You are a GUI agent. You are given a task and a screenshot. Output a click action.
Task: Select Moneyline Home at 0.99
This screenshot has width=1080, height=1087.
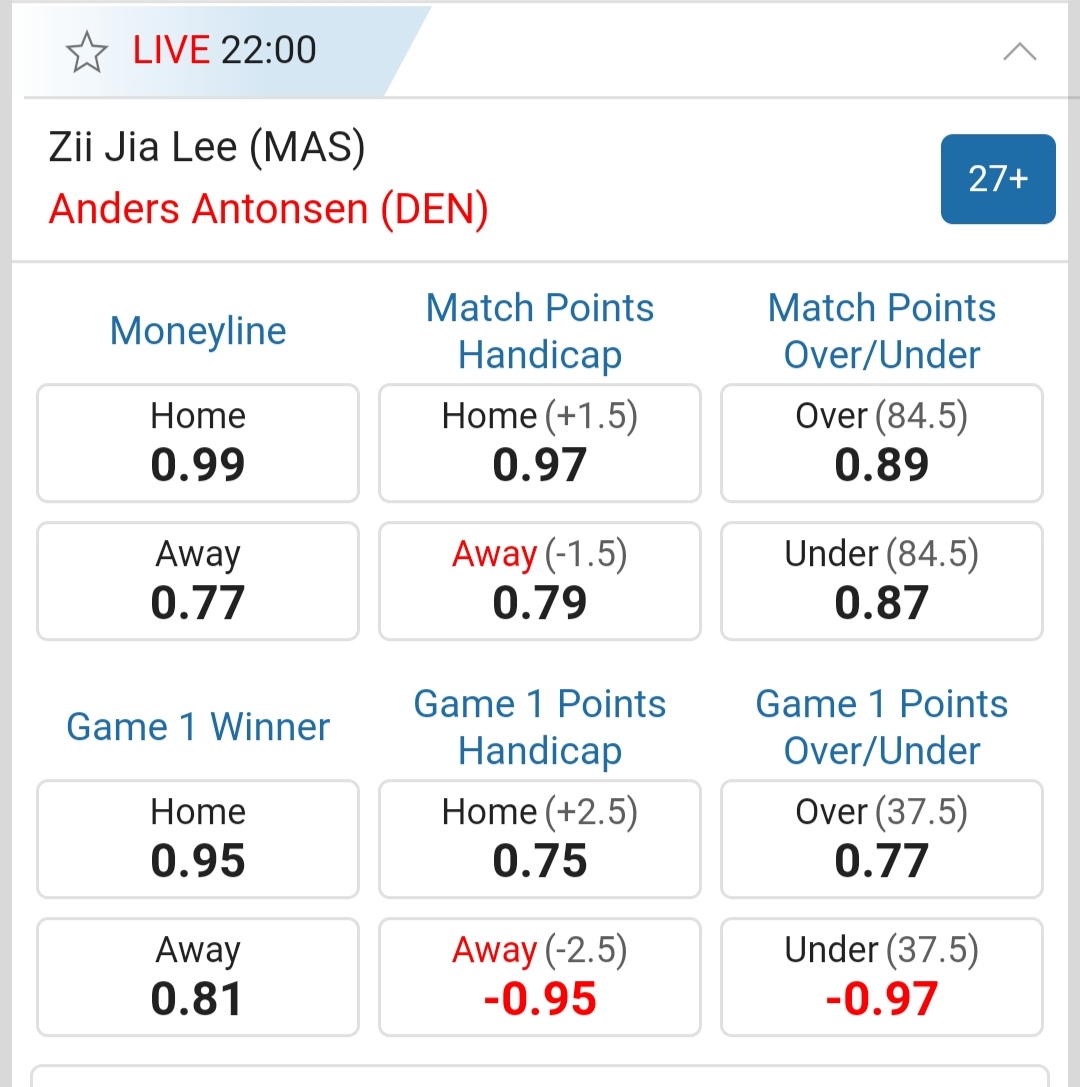click(198, 443)
